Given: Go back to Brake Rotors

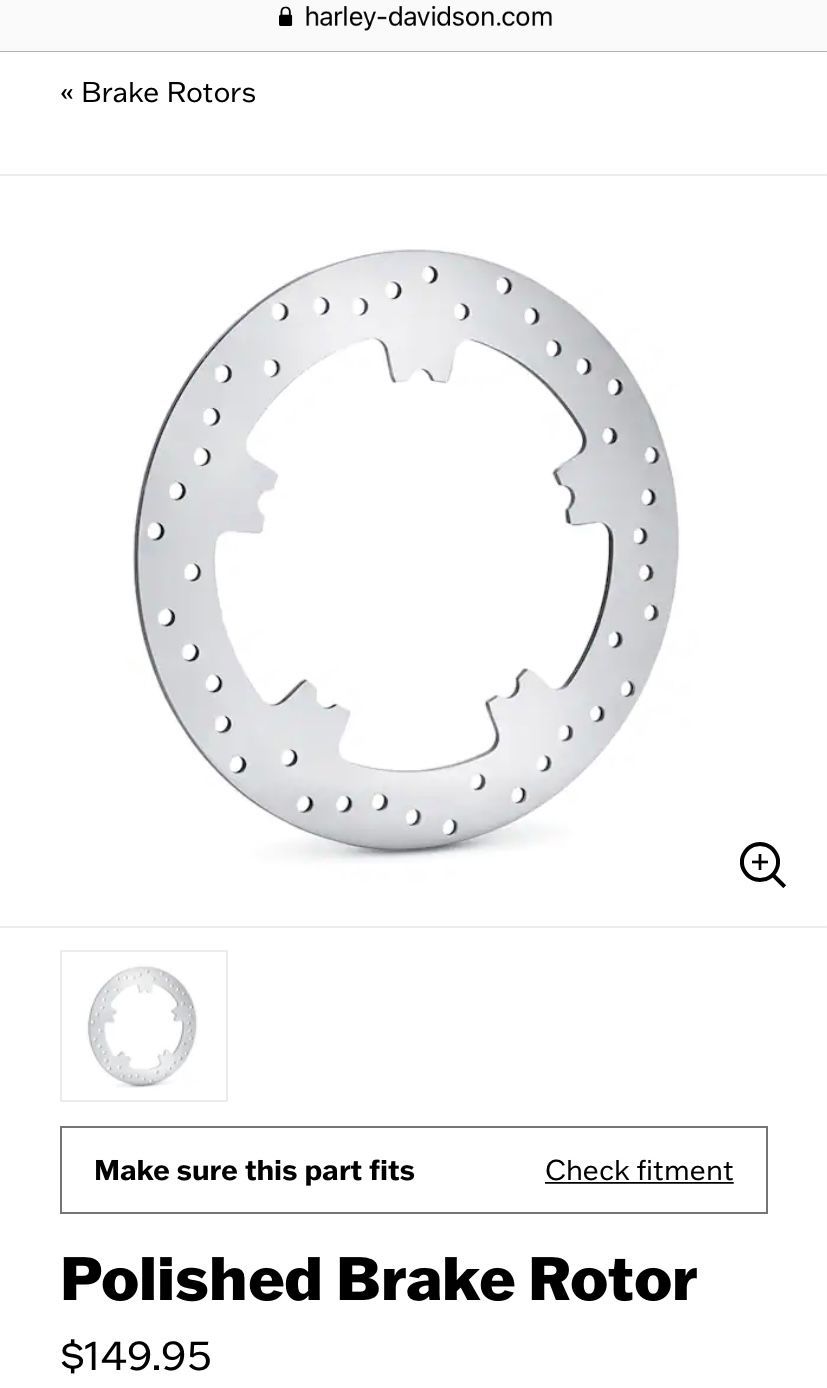Looking at the screenshot, I should click(x=158, y=93).
